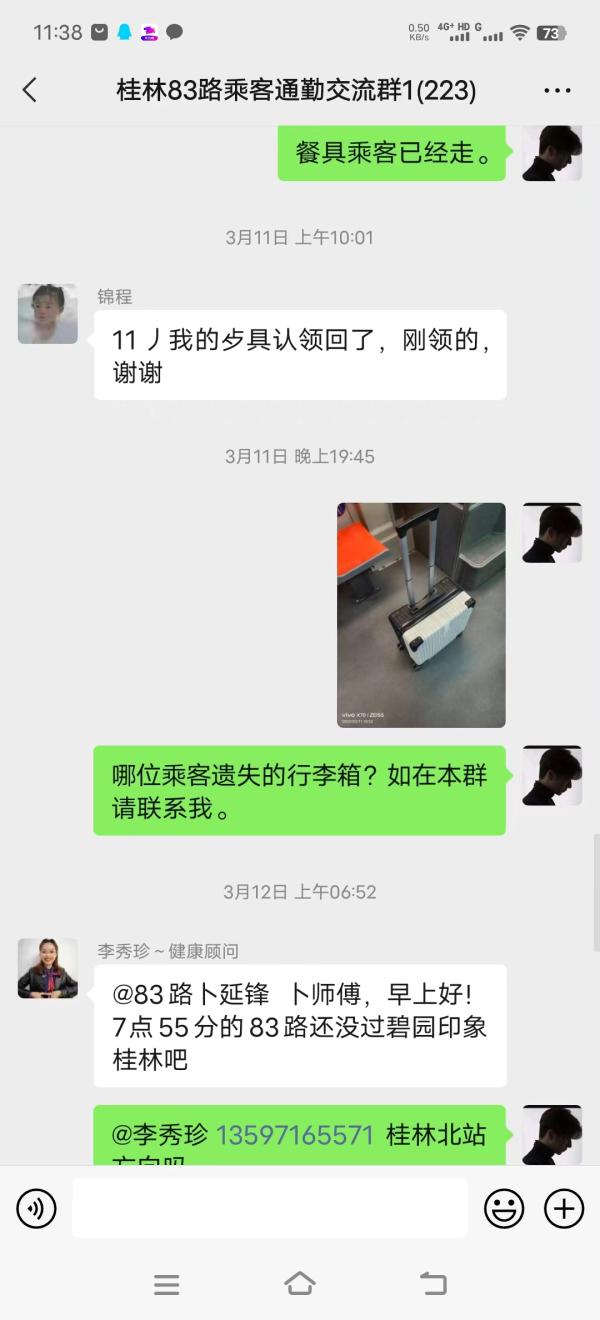Open the emoji sticker panel
The height and width of the screenshot is (1320, 600).
504,1209
